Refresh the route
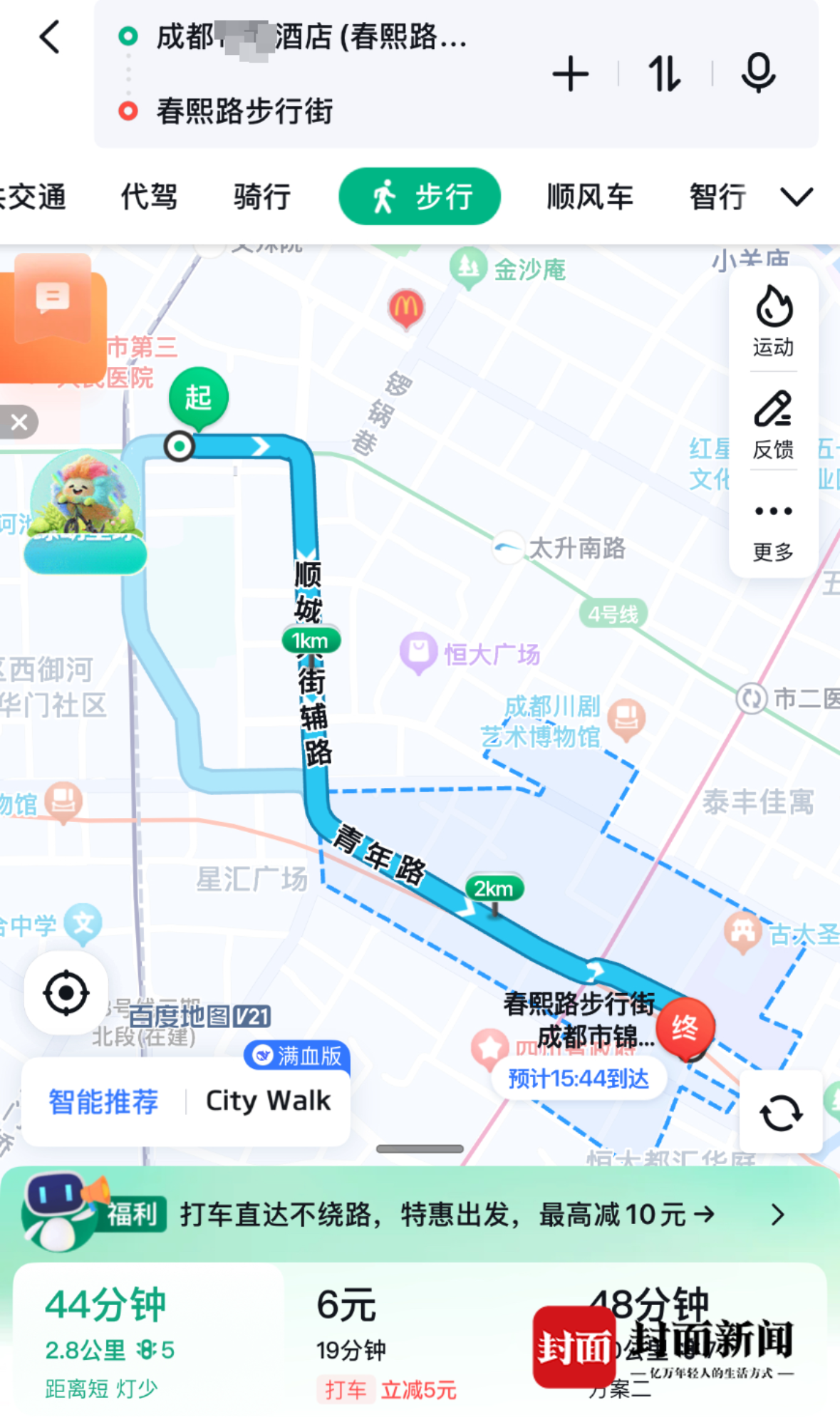Viewport: 840px width, 1417px height. [781, 1112]
